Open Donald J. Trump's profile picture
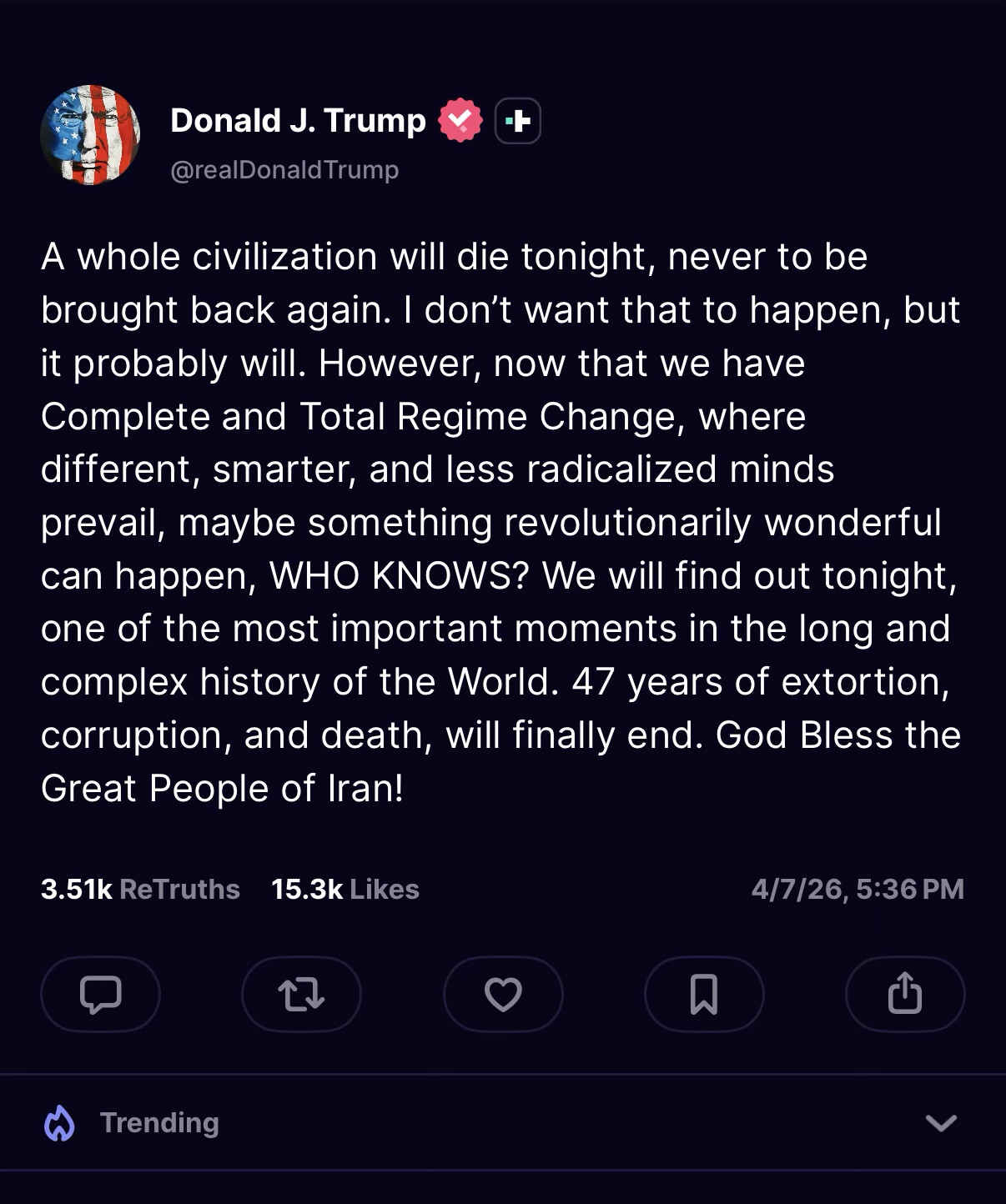 click(90, 135)
